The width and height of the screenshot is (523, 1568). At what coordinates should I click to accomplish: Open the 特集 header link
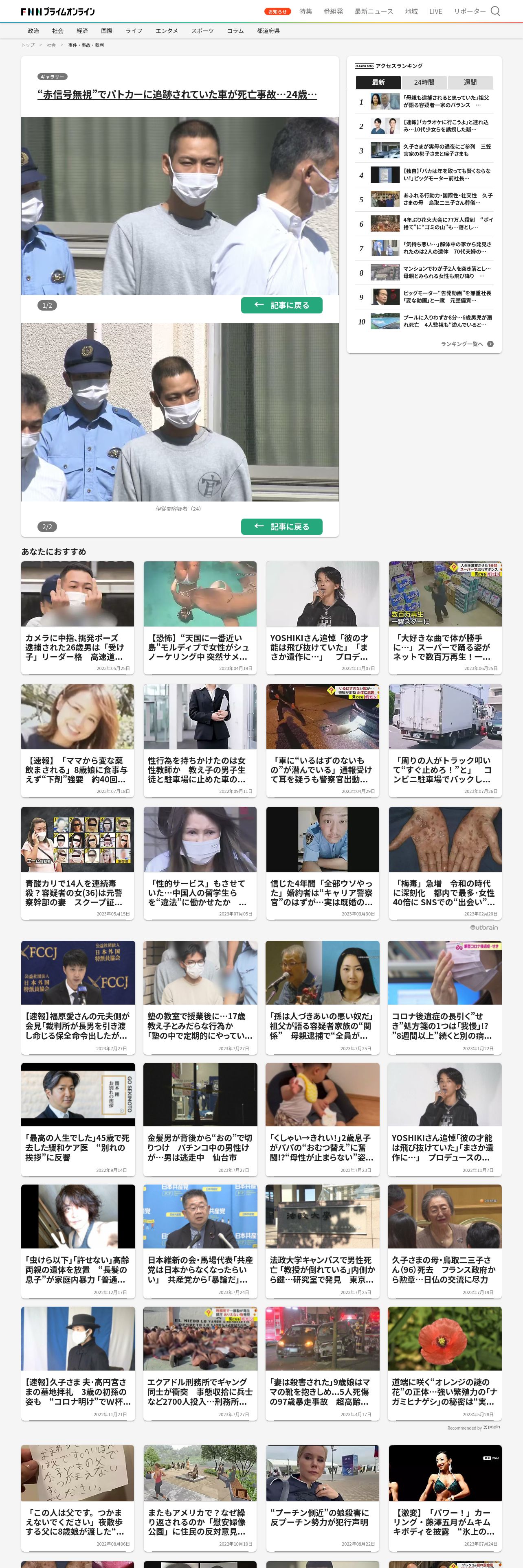(305, 11)
